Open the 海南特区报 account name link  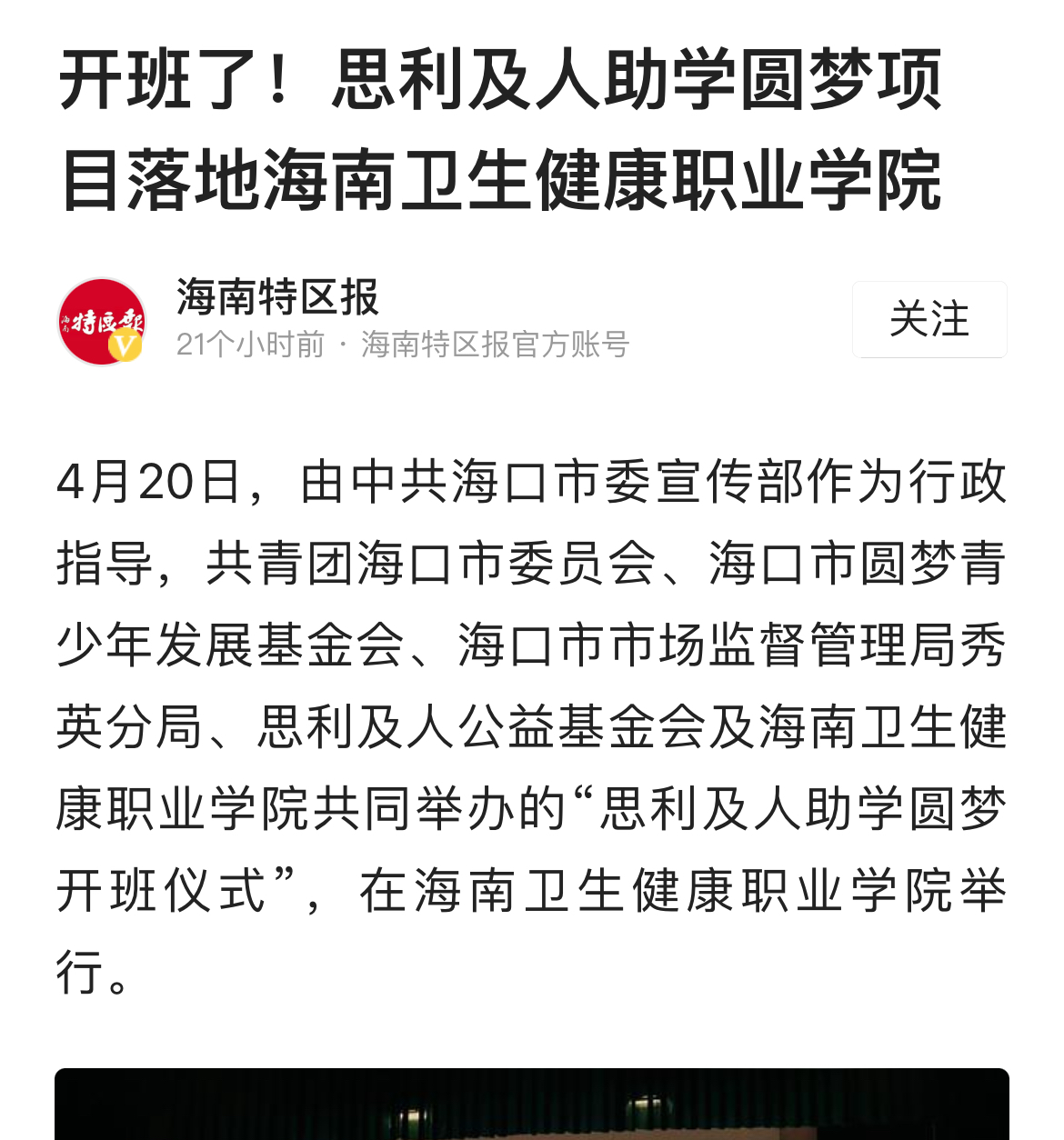pyautogui.click(x=277, y=297)
